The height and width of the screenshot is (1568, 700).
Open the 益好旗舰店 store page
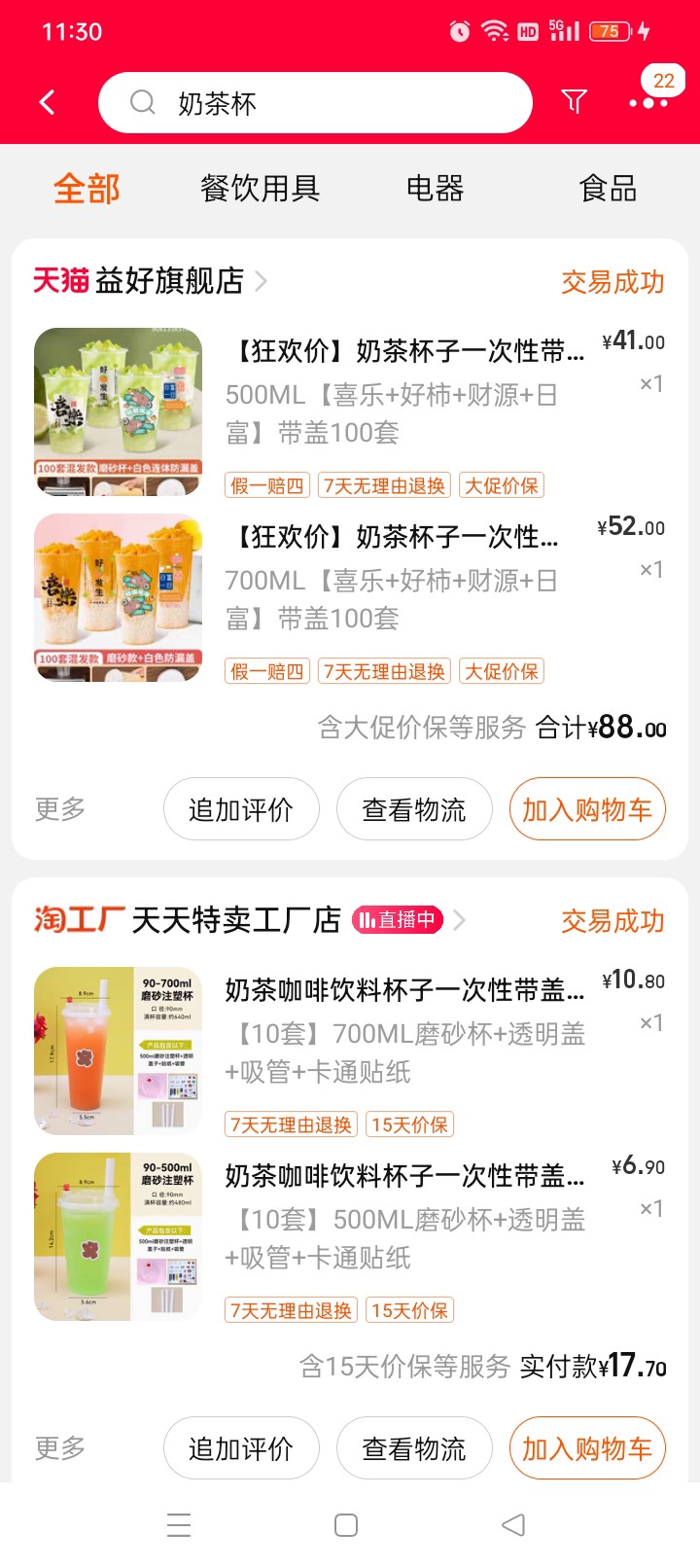pos(170,281)
